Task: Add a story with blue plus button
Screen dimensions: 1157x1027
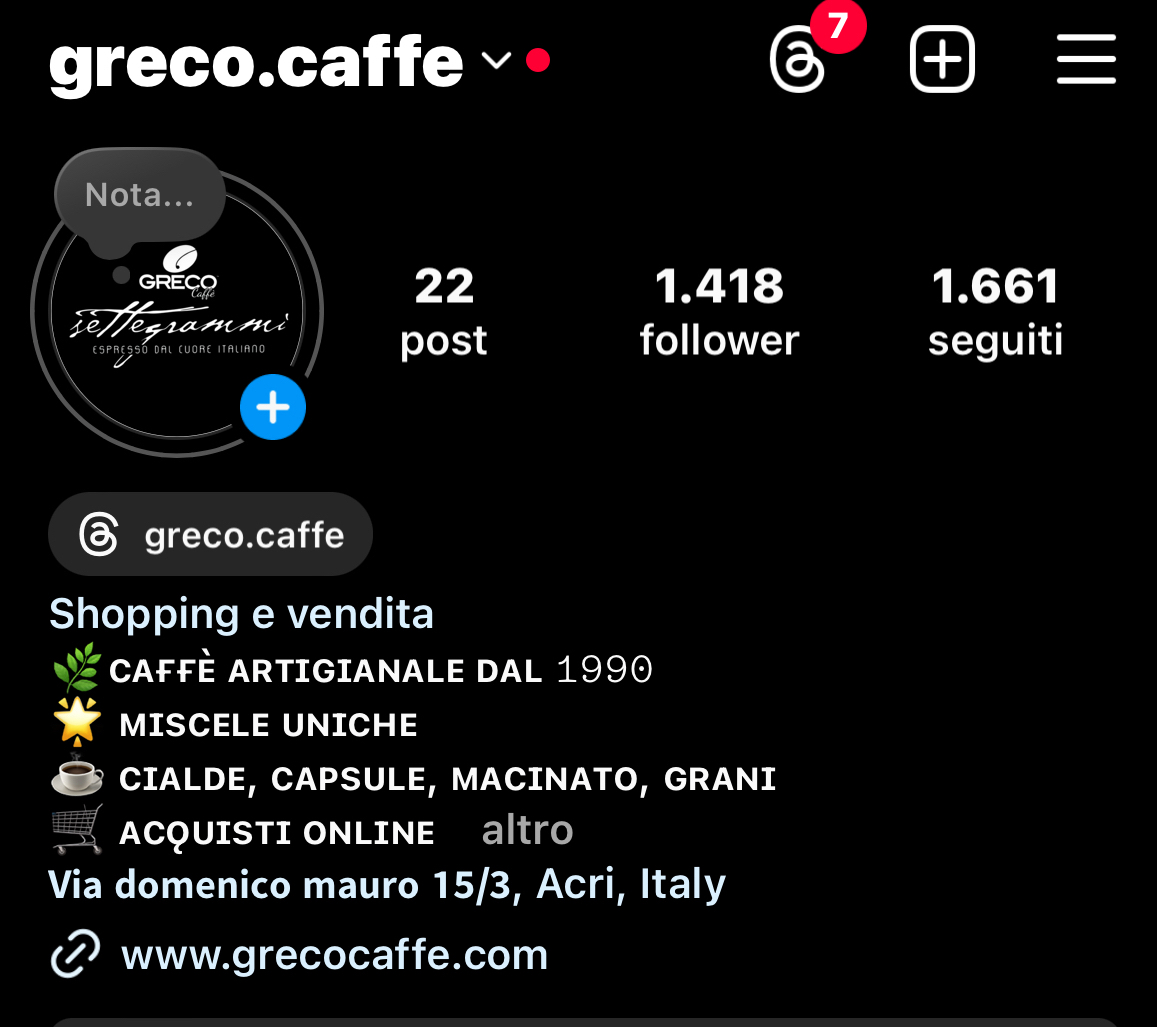Action: [273, 407]
